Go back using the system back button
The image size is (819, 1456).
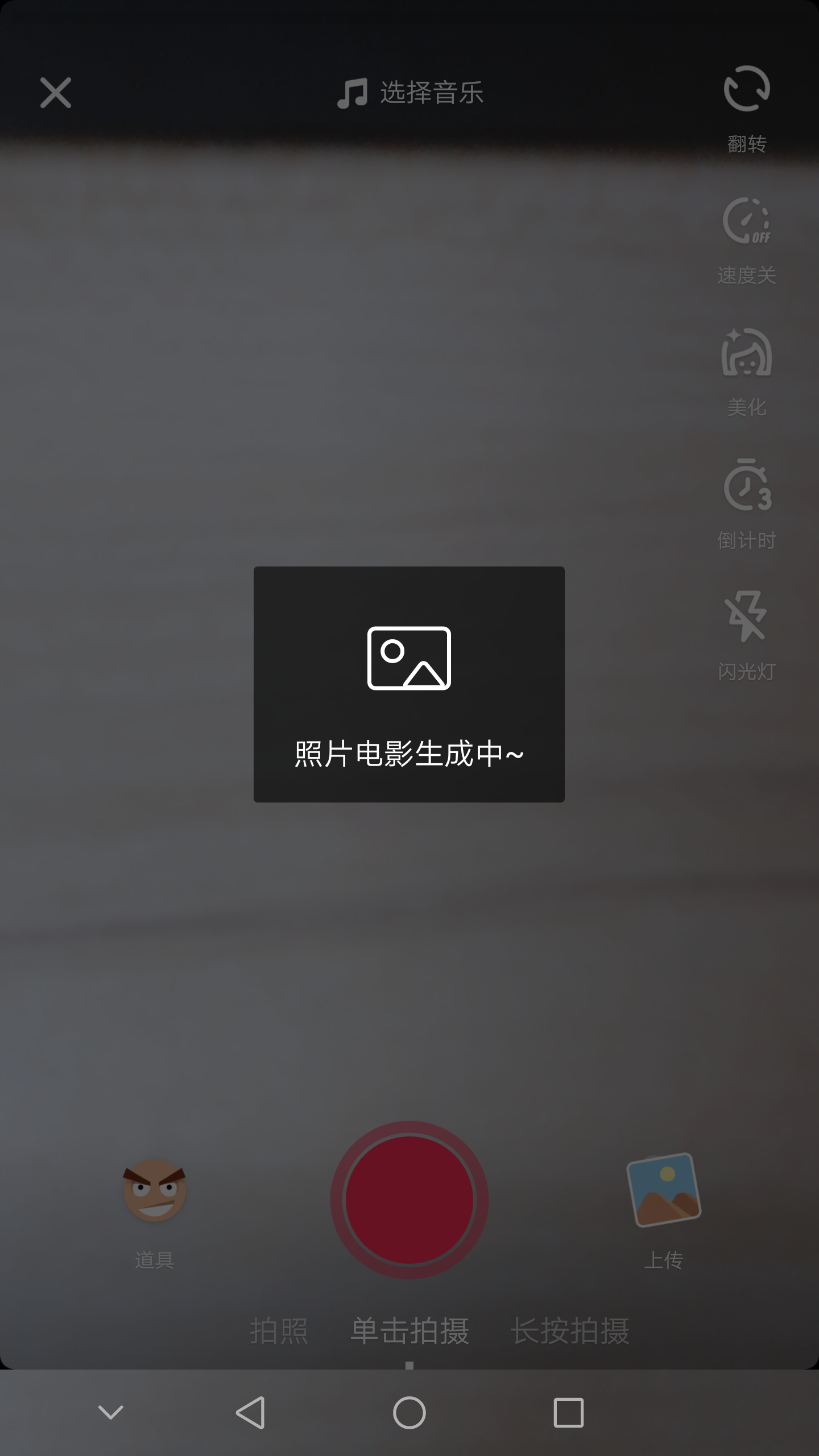[250, 1413]
